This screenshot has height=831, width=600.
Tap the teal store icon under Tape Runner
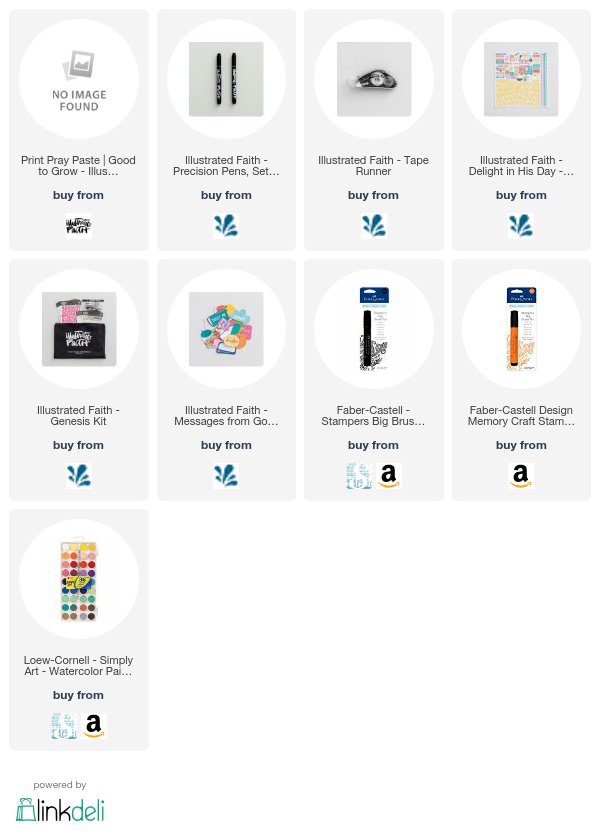[x=373, y=226]
